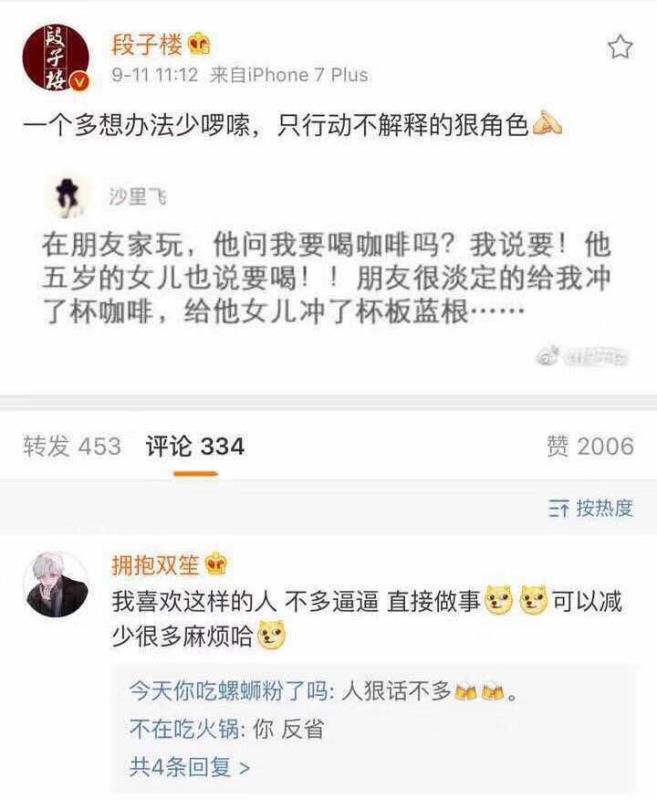Select the 评论 334 tab
657x800 pixels.
point(194,446)
